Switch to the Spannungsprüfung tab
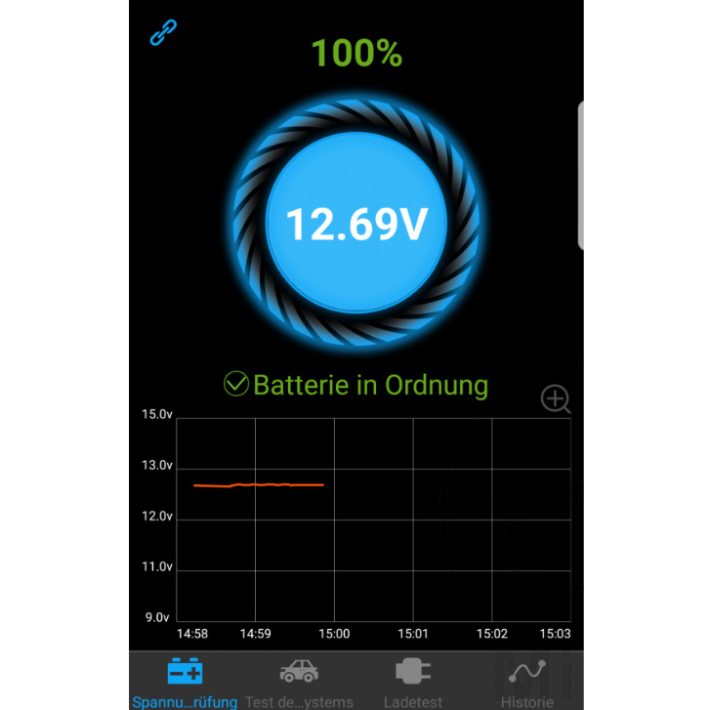Viewport: 710px width, 710px height. [x=185, y=681]
